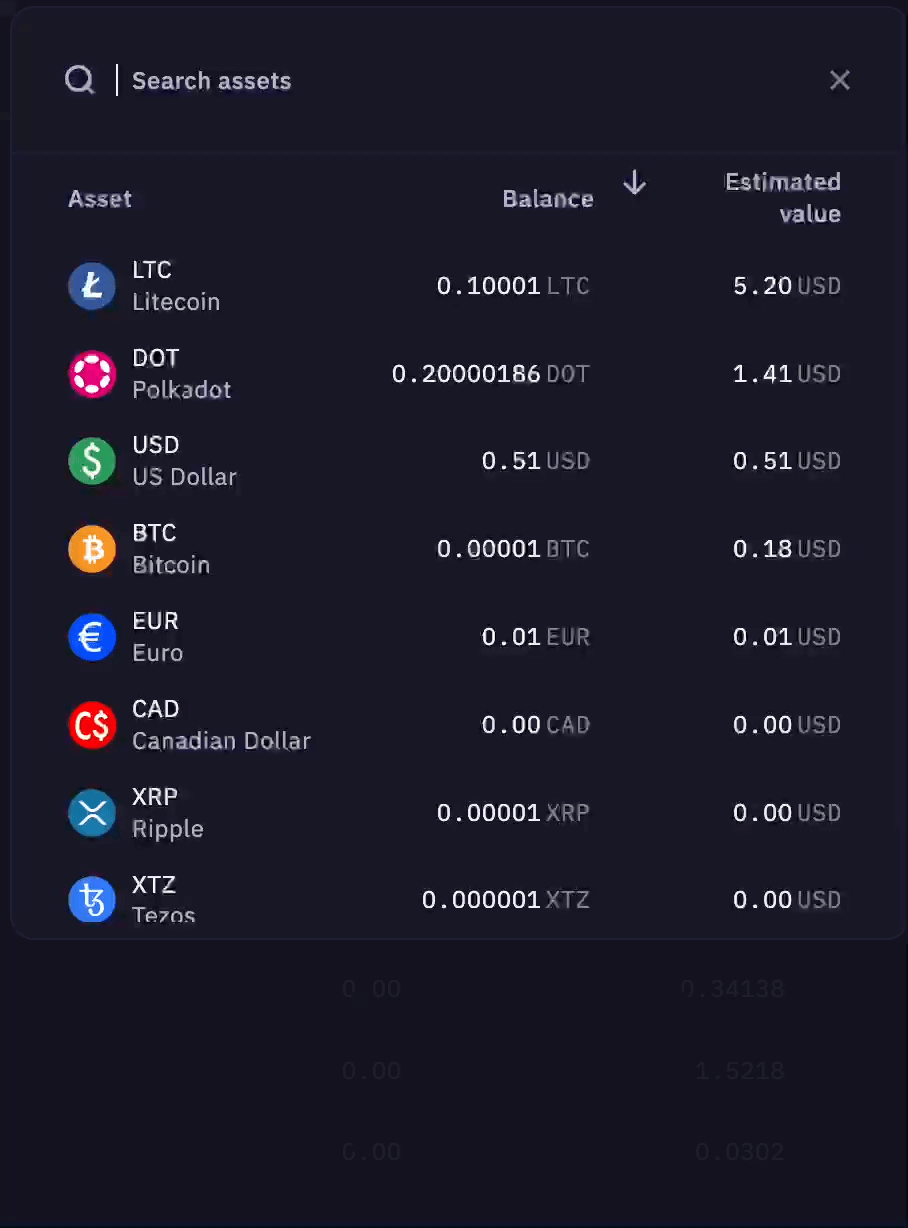Select the Tezos XTZ icon
The width and height of the screenshot is (908, 1228).
(x=91, y=900)
